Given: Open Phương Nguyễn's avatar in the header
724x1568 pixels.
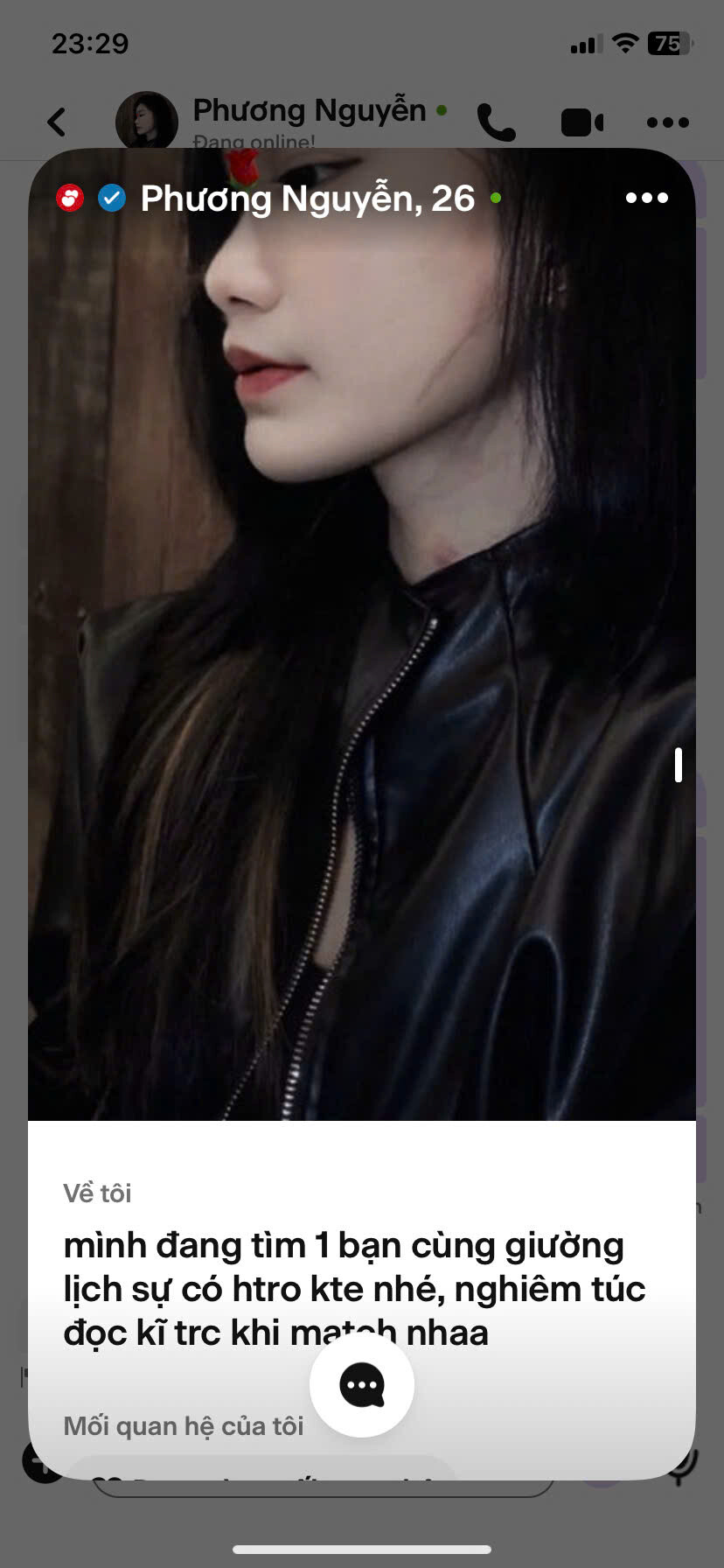Looking at the screenshot, I should [x=147, y=120].
